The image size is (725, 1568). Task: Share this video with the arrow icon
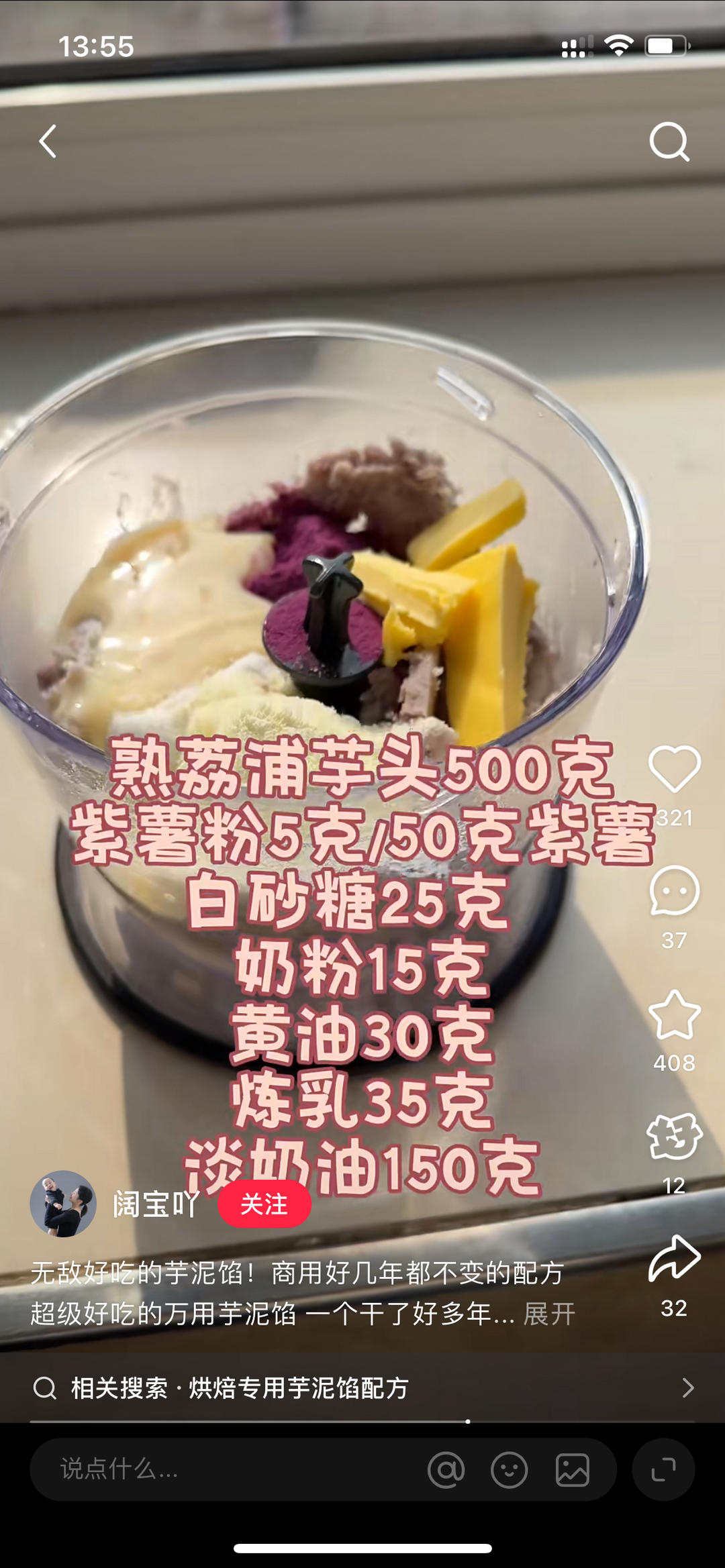click(x=674, y=1259)
